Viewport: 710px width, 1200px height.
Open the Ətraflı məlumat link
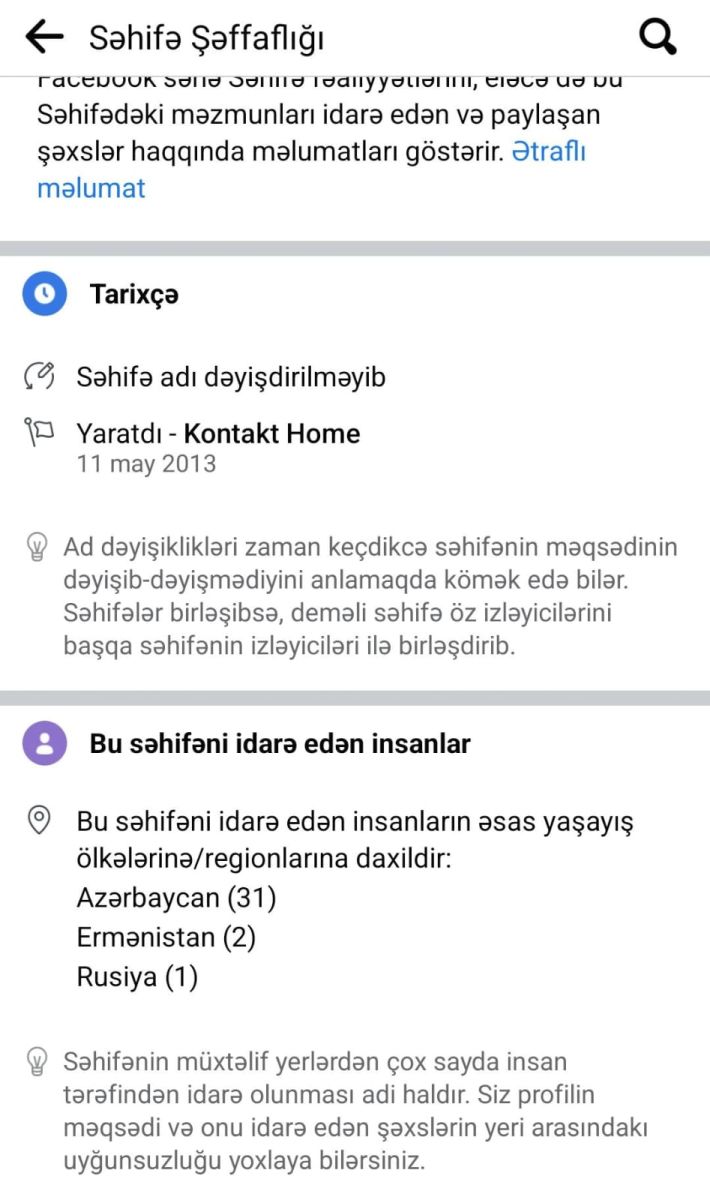[549, 152]
